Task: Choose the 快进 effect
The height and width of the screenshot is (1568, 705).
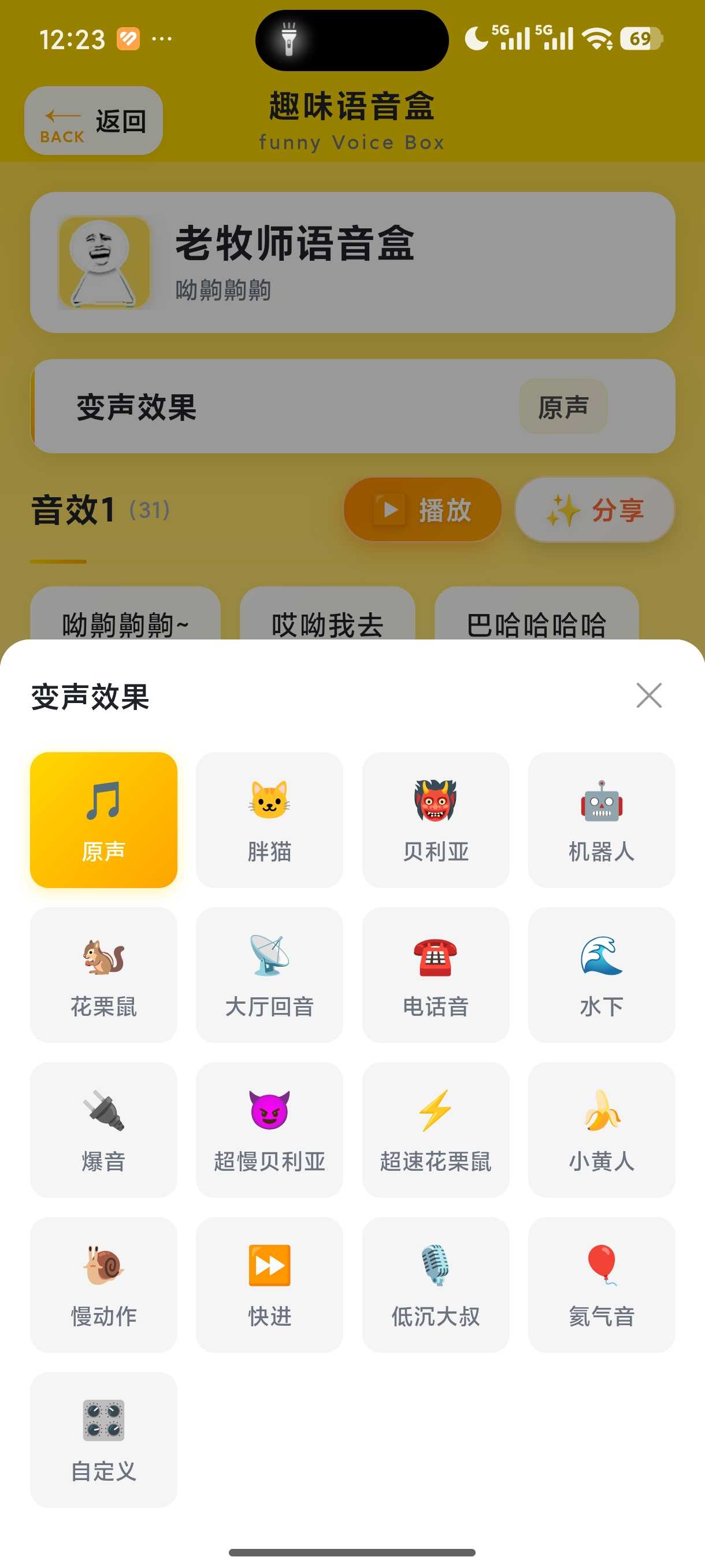Action: coord(269,1285)
